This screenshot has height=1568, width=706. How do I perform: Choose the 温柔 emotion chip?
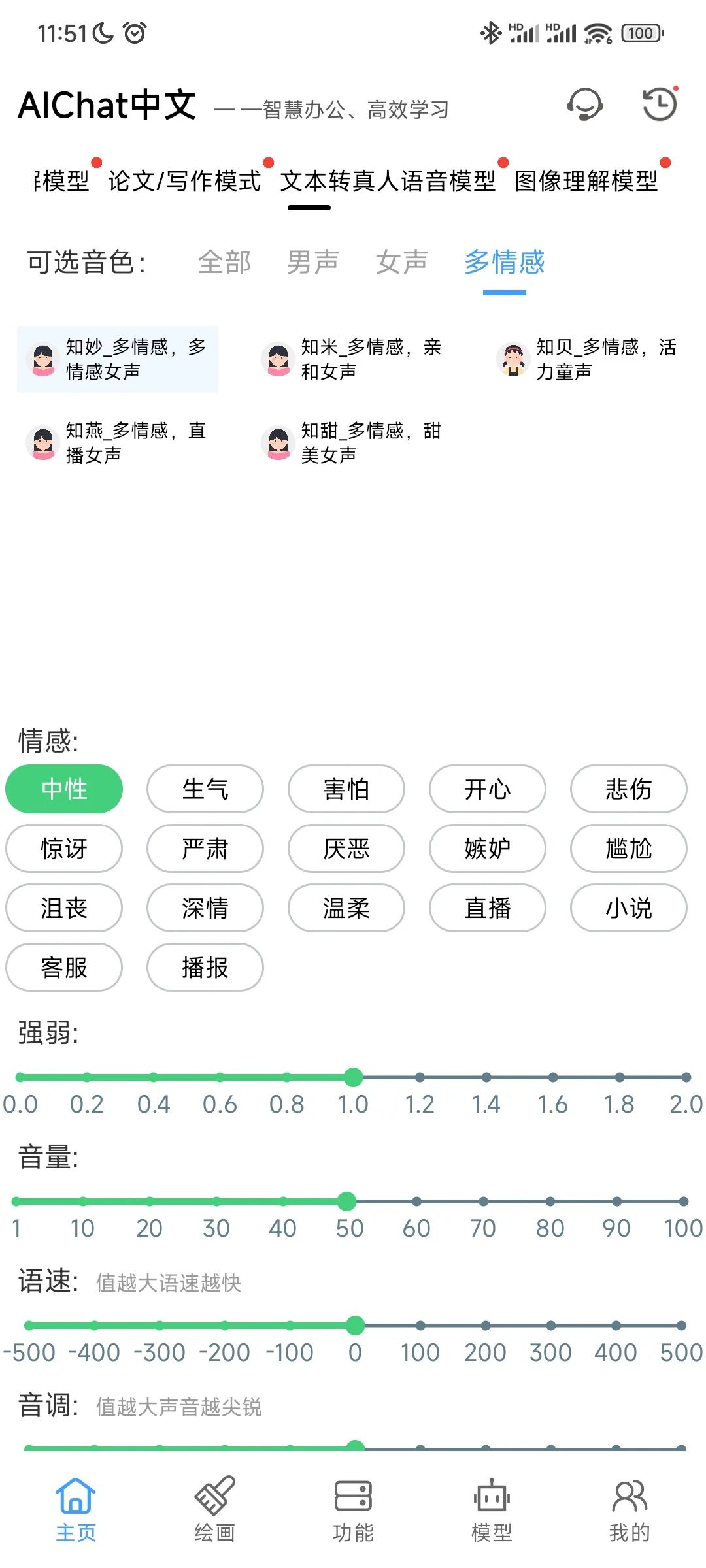click(x=346, y=908)
